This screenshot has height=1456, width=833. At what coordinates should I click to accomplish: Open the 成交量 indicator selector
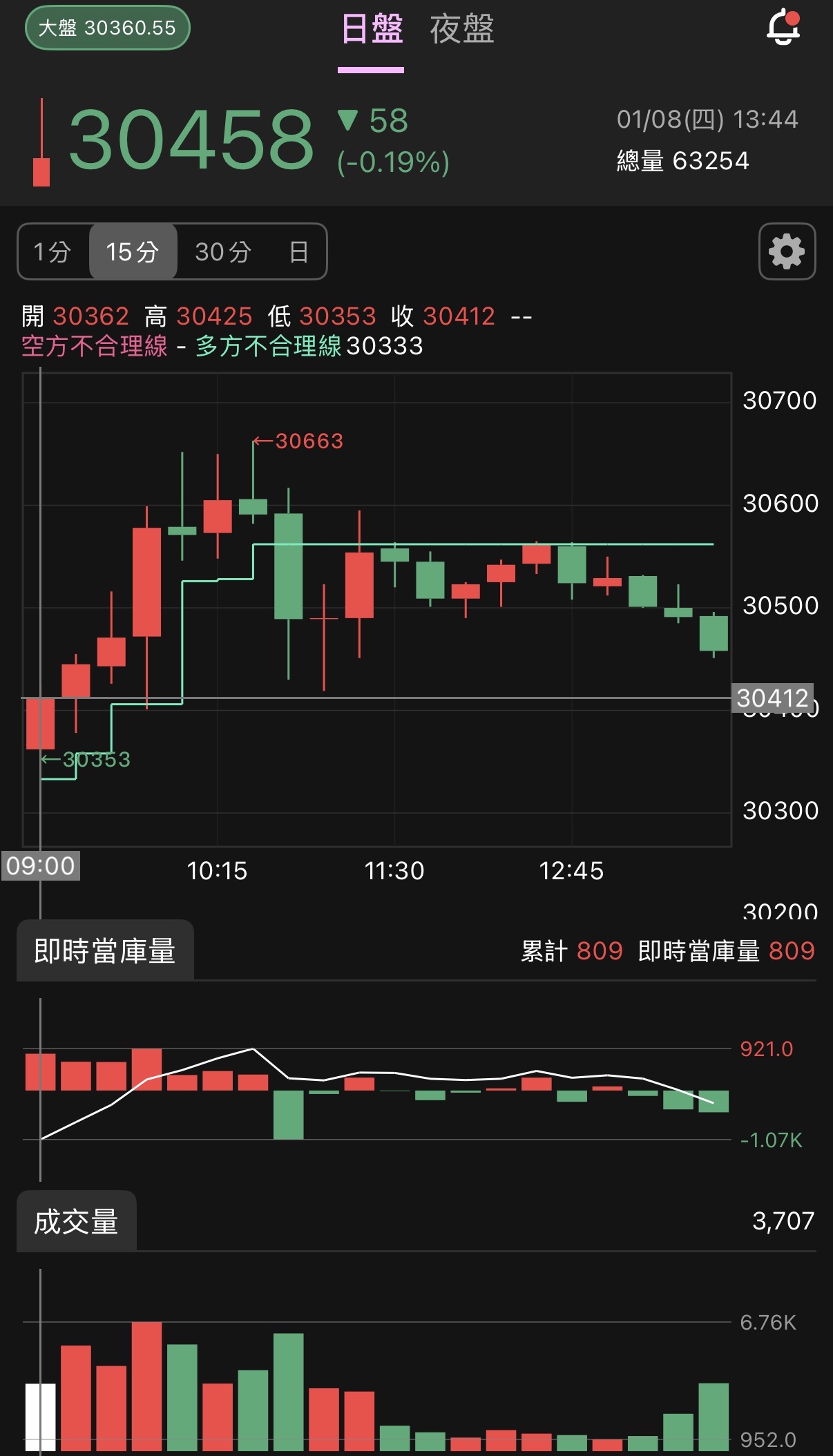point(76,1222)
